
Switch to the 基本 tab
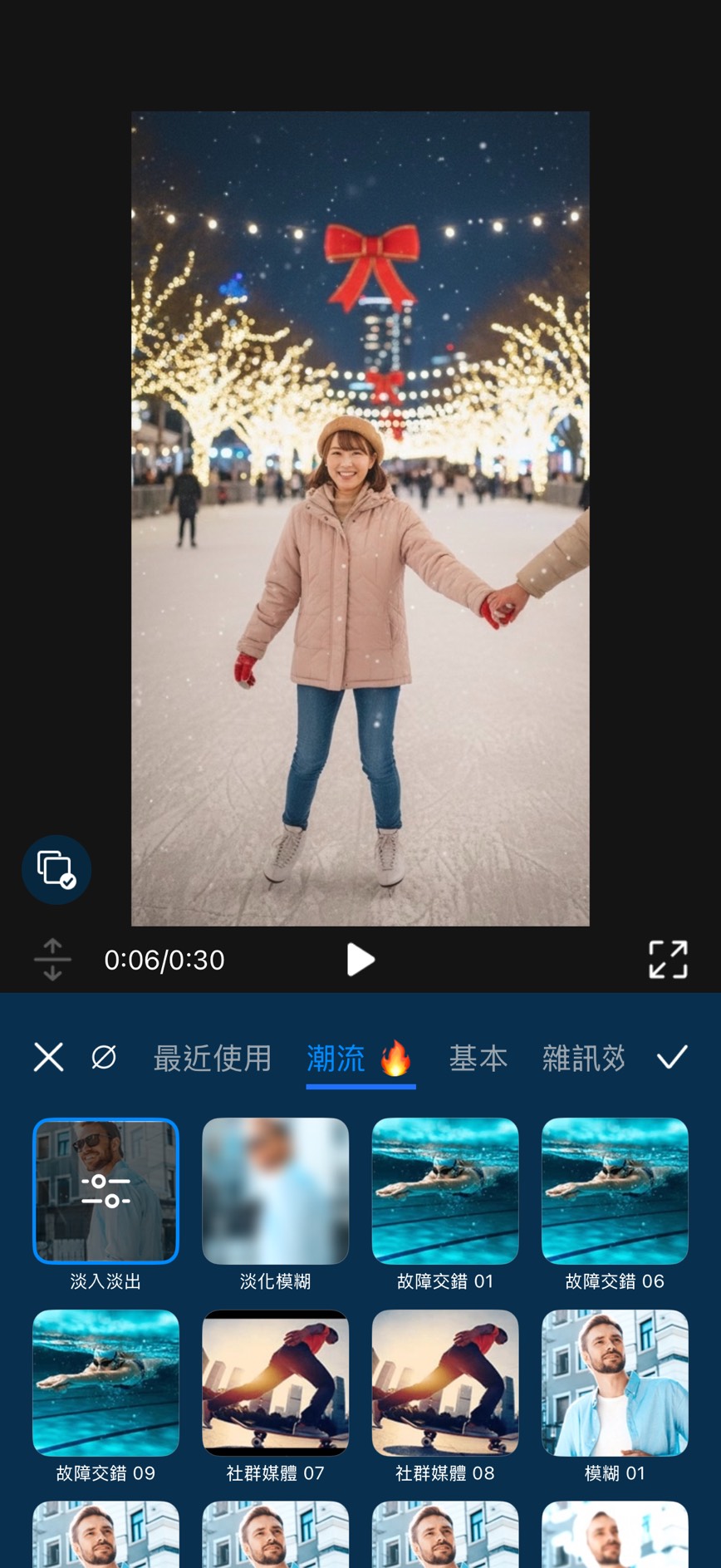[x=478, y=1057]
